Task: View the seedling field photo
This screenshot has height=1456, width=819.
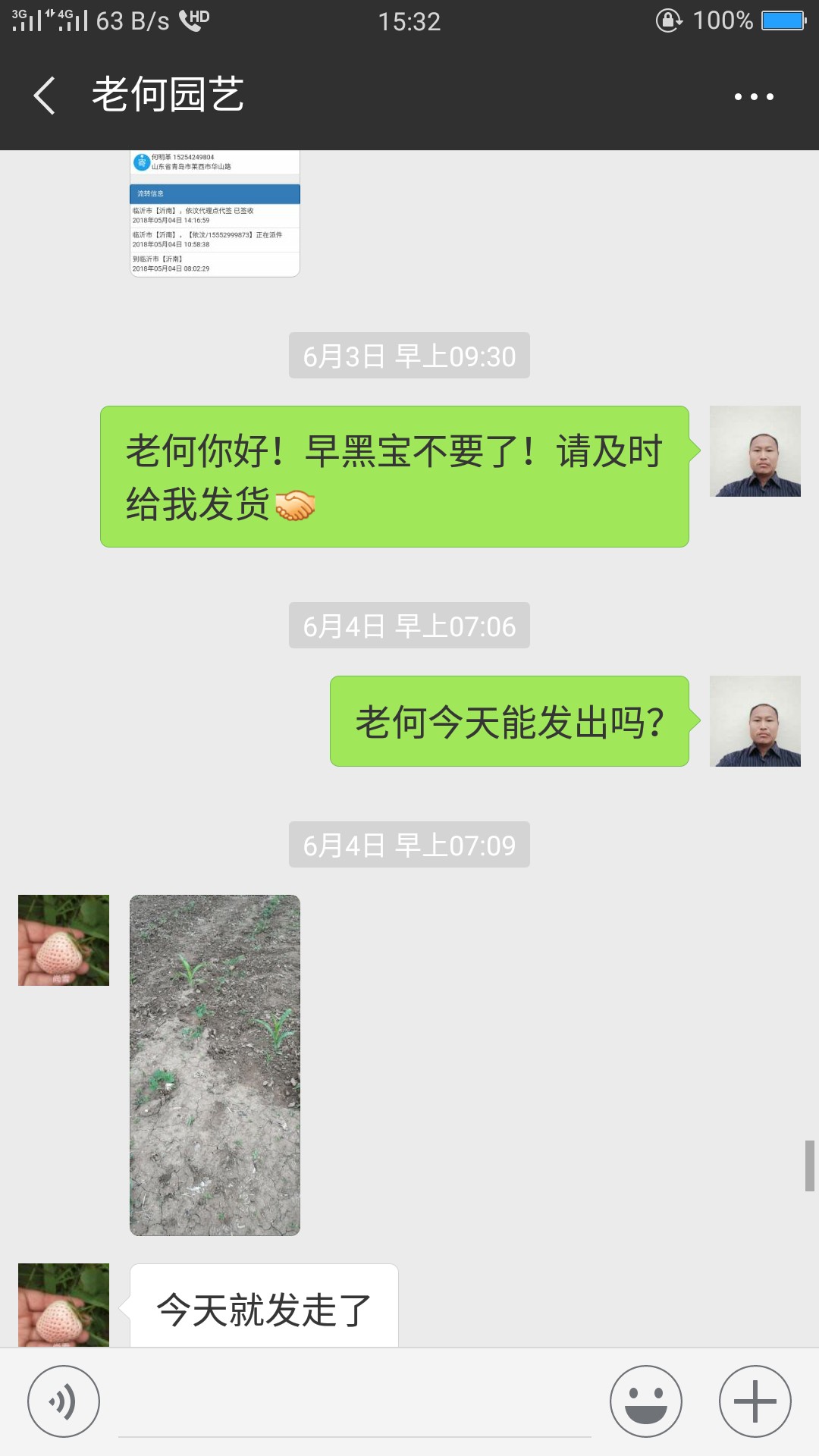Action: 215,1065
